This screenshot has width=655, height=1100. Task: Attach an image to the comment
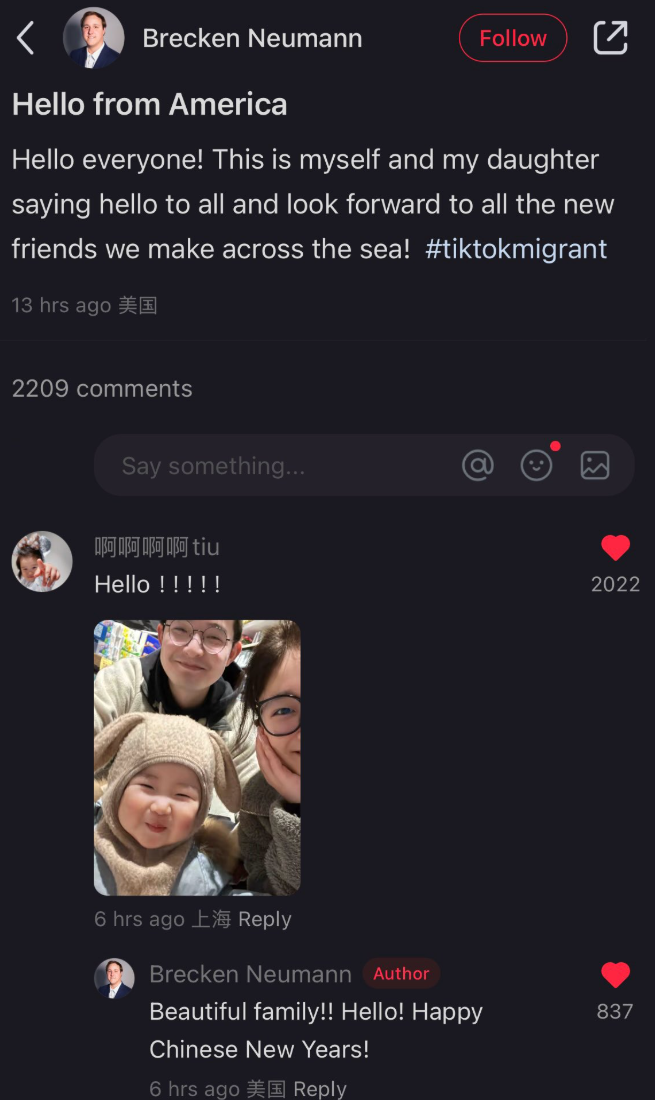tap(595, 465)
